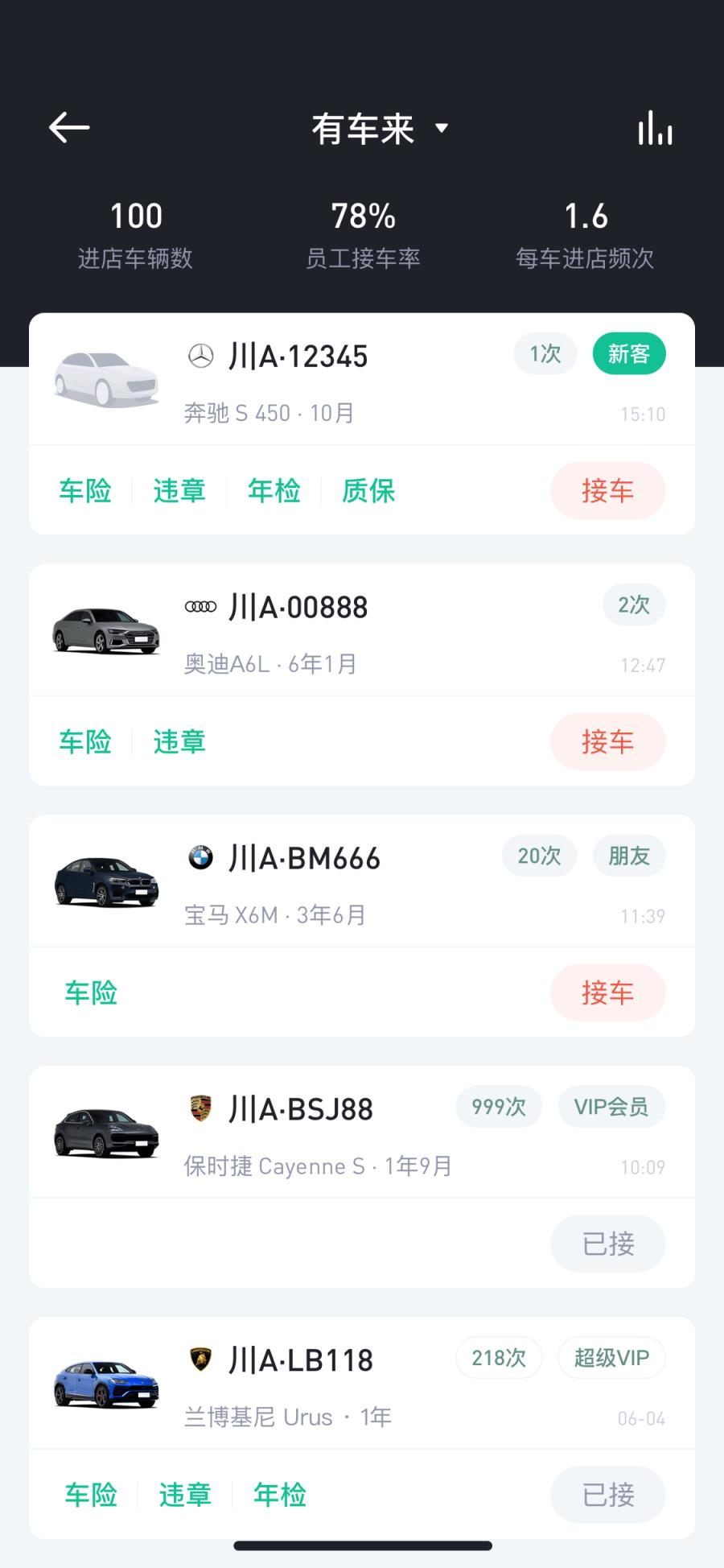Select the 超级VIP label on 川A·LB118
The image size is (724, 1568).
tap(611, 1357)
